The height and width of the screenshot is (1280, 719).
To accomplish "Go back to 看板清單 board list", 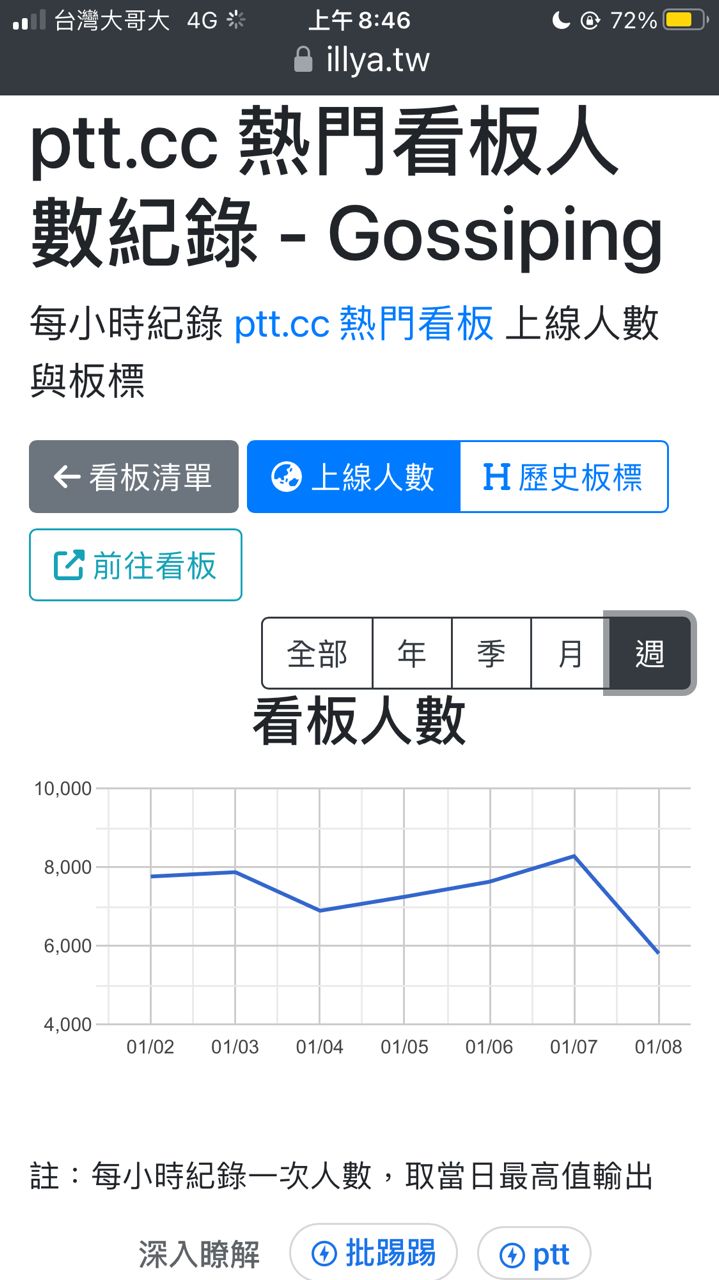I will [x=134, y=477].
